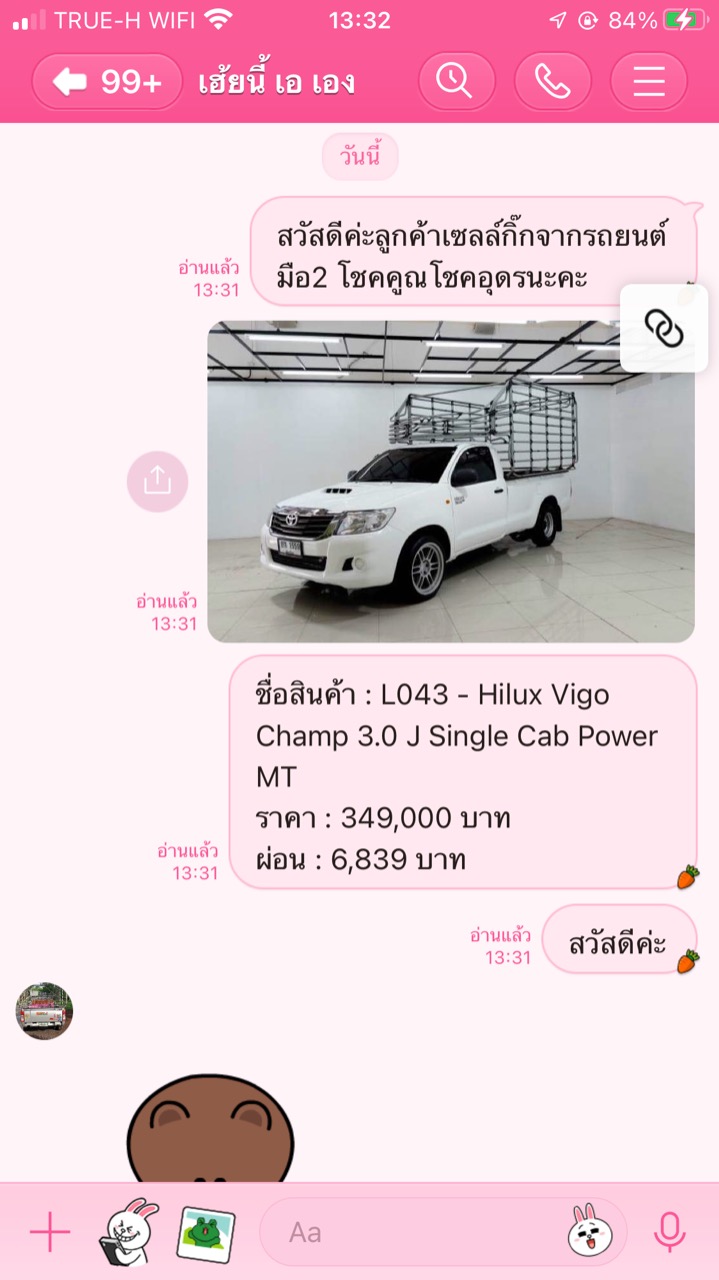Search within this conversation
The width and height of the screenshot is (719, 1280).
(457, 81)
